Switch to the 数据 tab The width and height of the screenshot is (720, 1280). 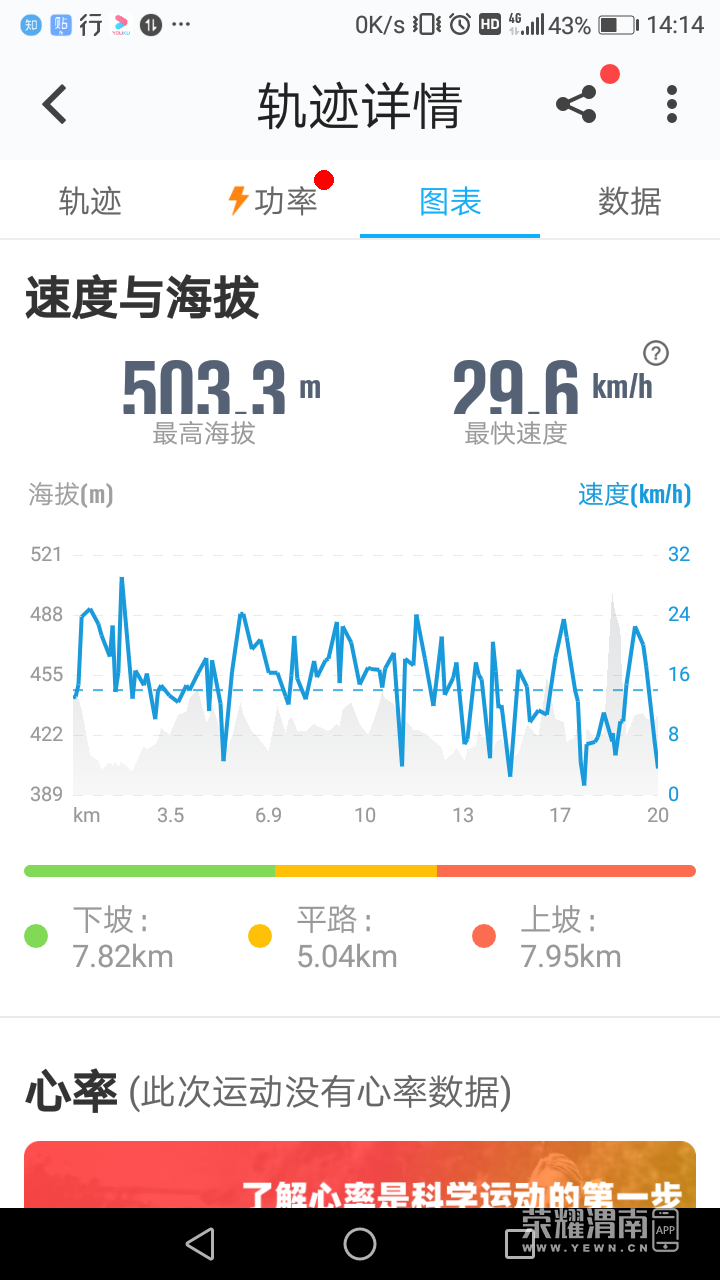click(x=629, y=202)
